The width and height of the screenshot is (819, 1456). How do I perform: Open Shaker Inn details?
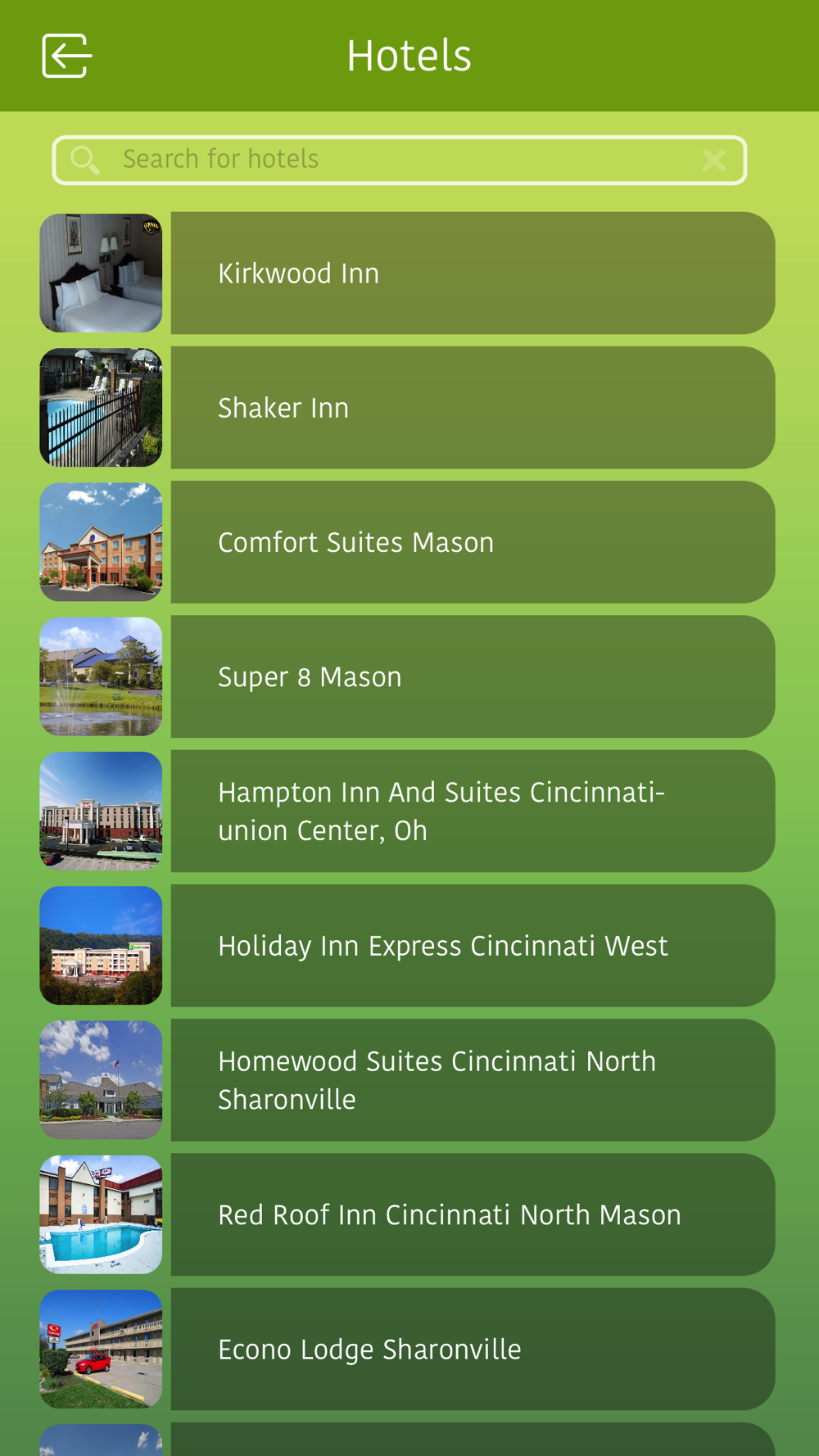click(407, 407)
